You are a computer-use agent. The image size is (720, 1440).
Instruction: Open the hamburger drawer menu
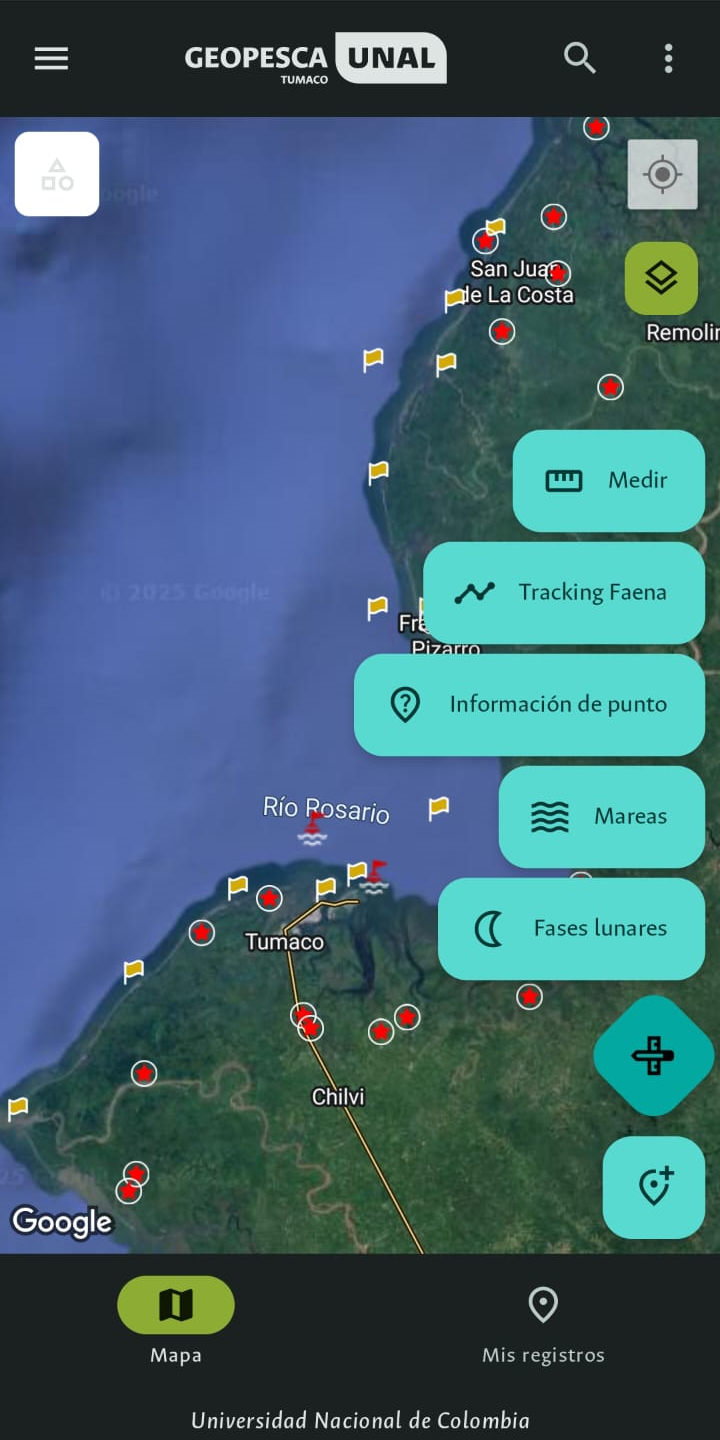51,59
